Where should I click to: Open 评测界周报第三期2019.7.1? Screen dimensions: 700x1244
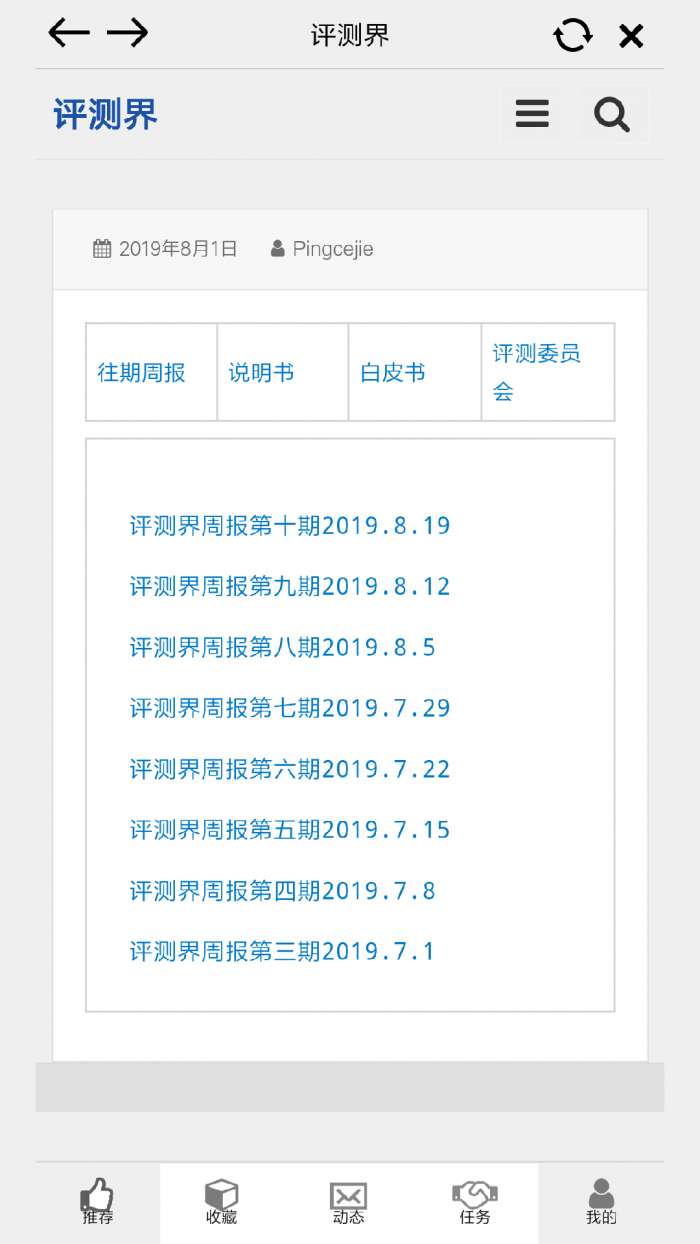click(x=282, y=951)
